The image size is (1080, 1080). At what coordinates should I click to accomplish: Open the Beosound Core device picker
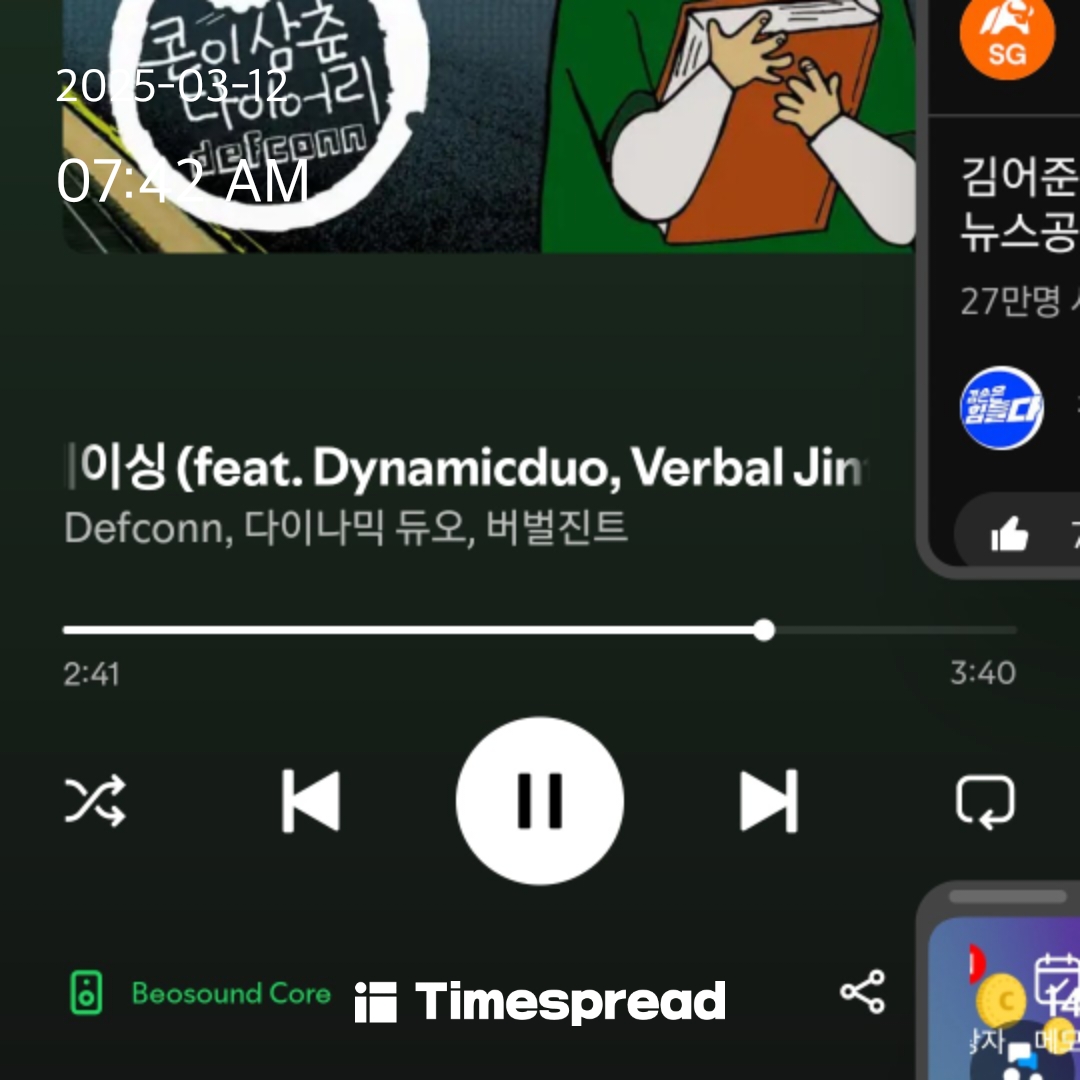200,994
